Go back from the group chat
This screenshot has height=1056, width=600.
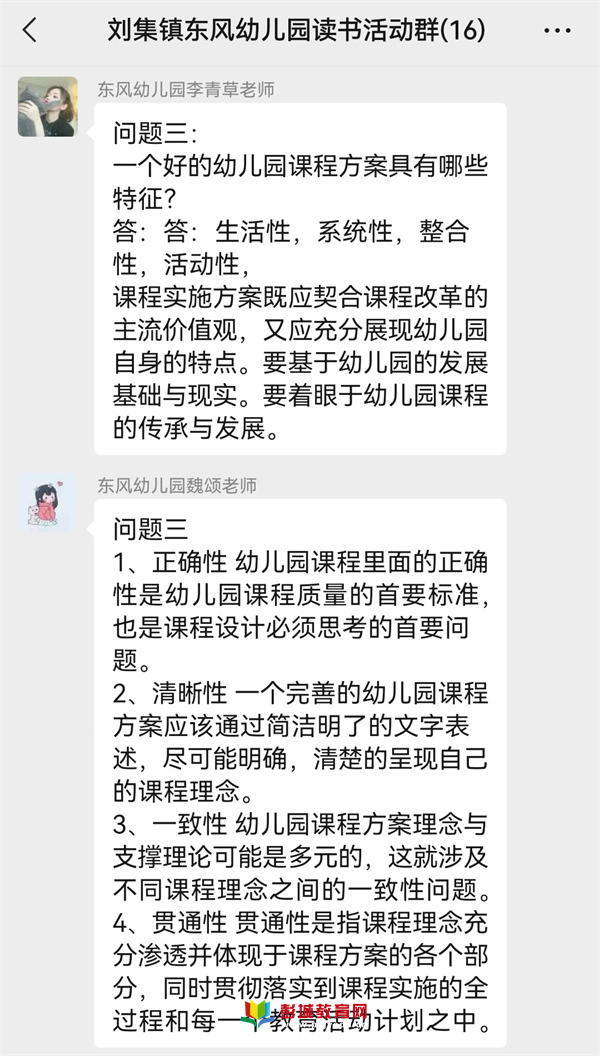pyautogui.click(x=29, y=30)
